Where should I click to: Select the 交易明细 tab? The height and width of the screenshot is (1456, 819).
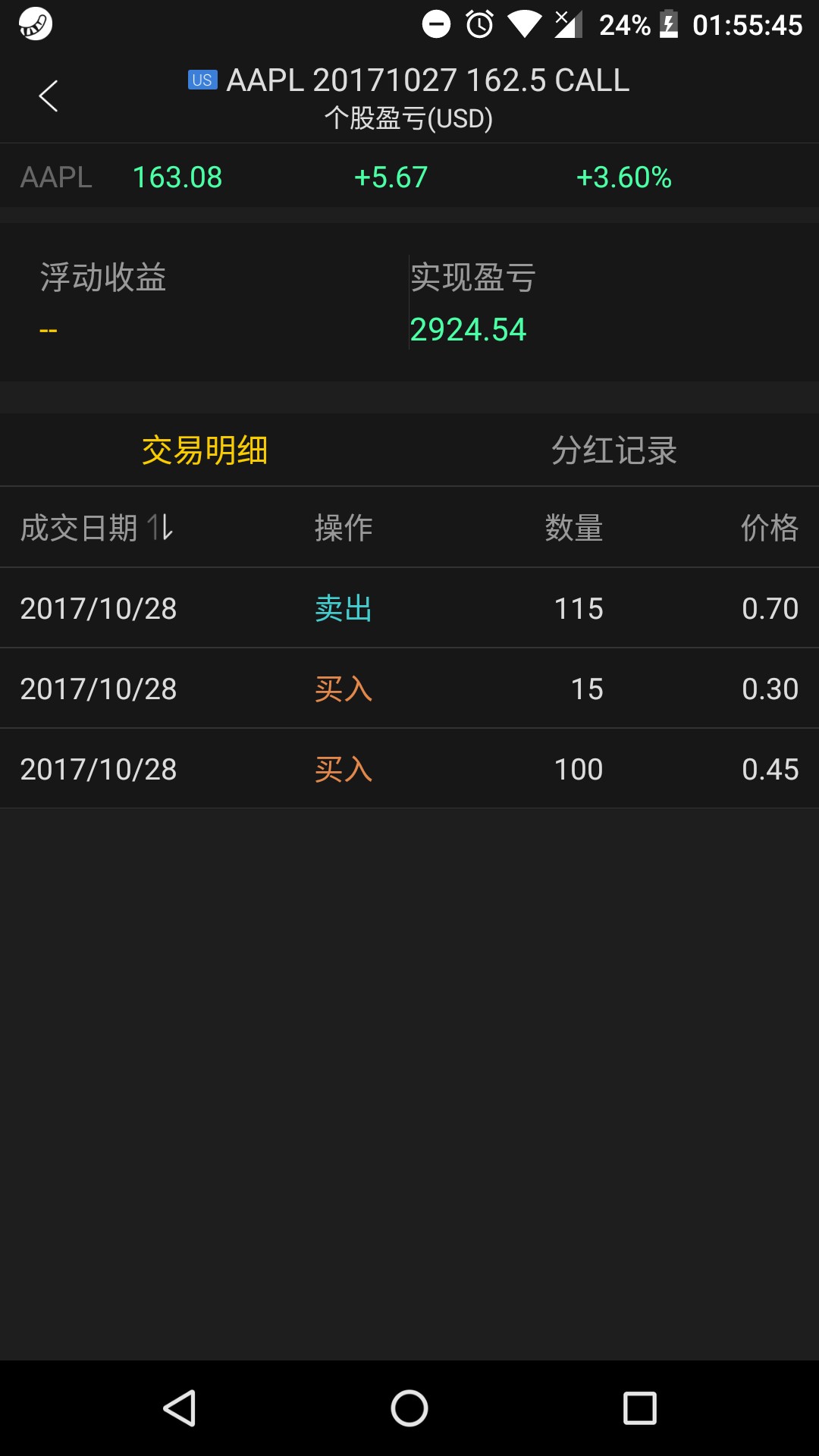tap(205, 450)
